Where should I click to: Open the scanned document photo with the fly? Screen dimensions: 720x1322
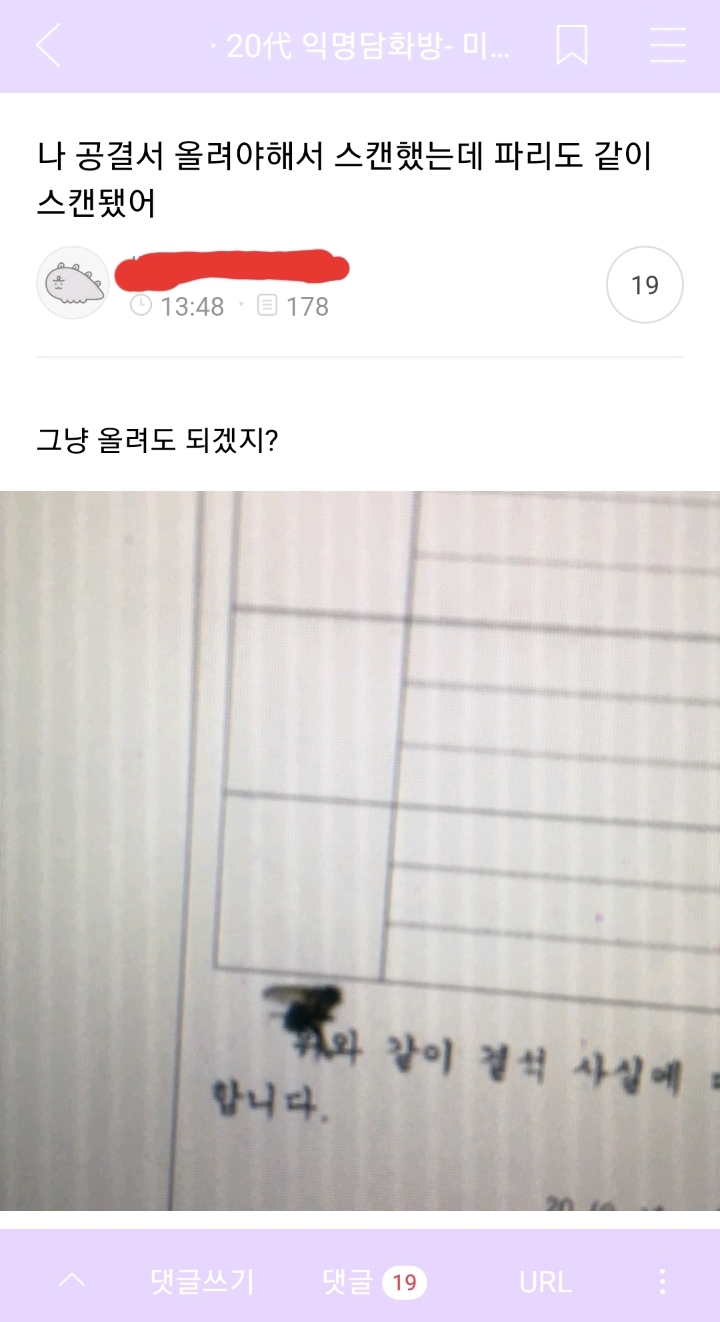pyautogui.click(x=360, y=860)
